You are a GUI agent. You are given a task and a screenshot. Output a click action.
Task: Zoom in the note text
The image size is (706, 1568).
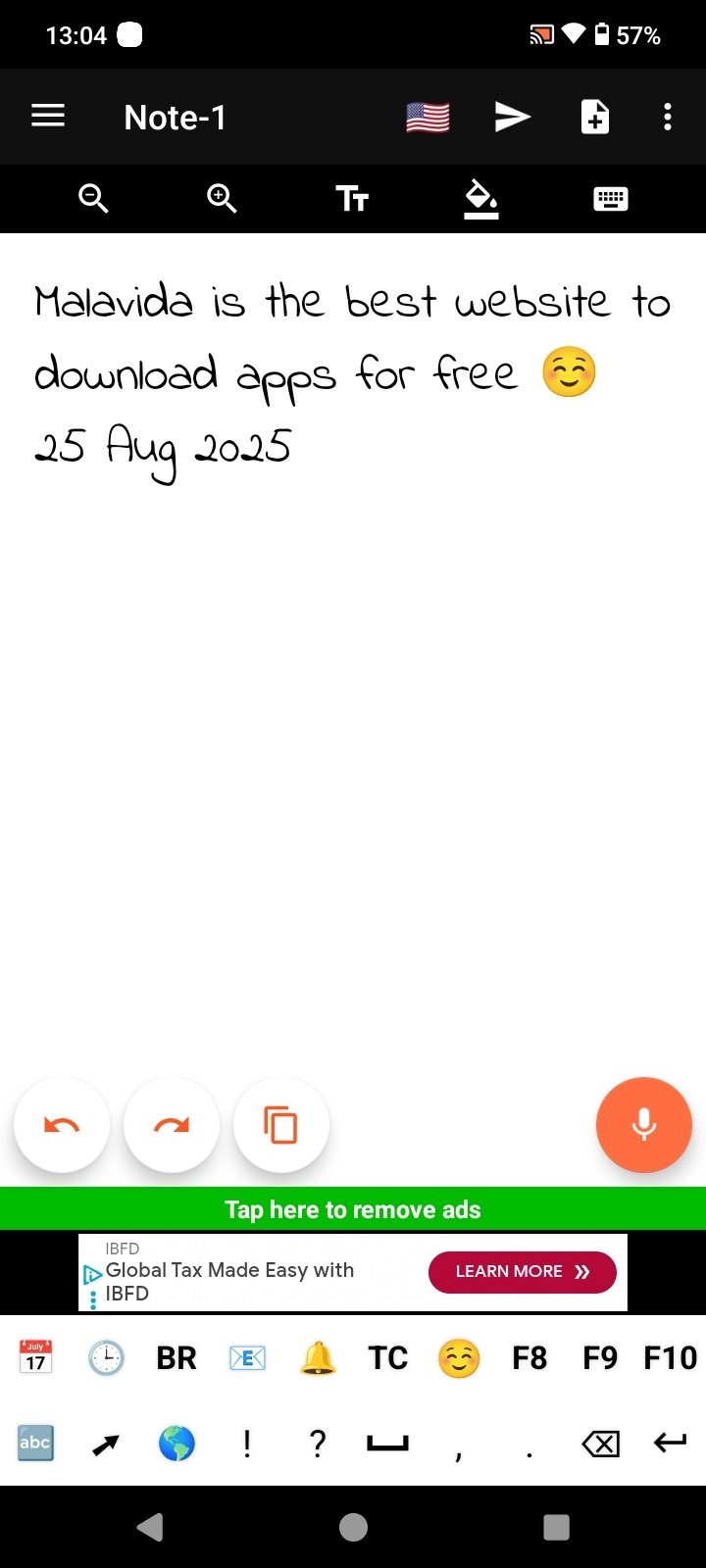coord(222,199)
